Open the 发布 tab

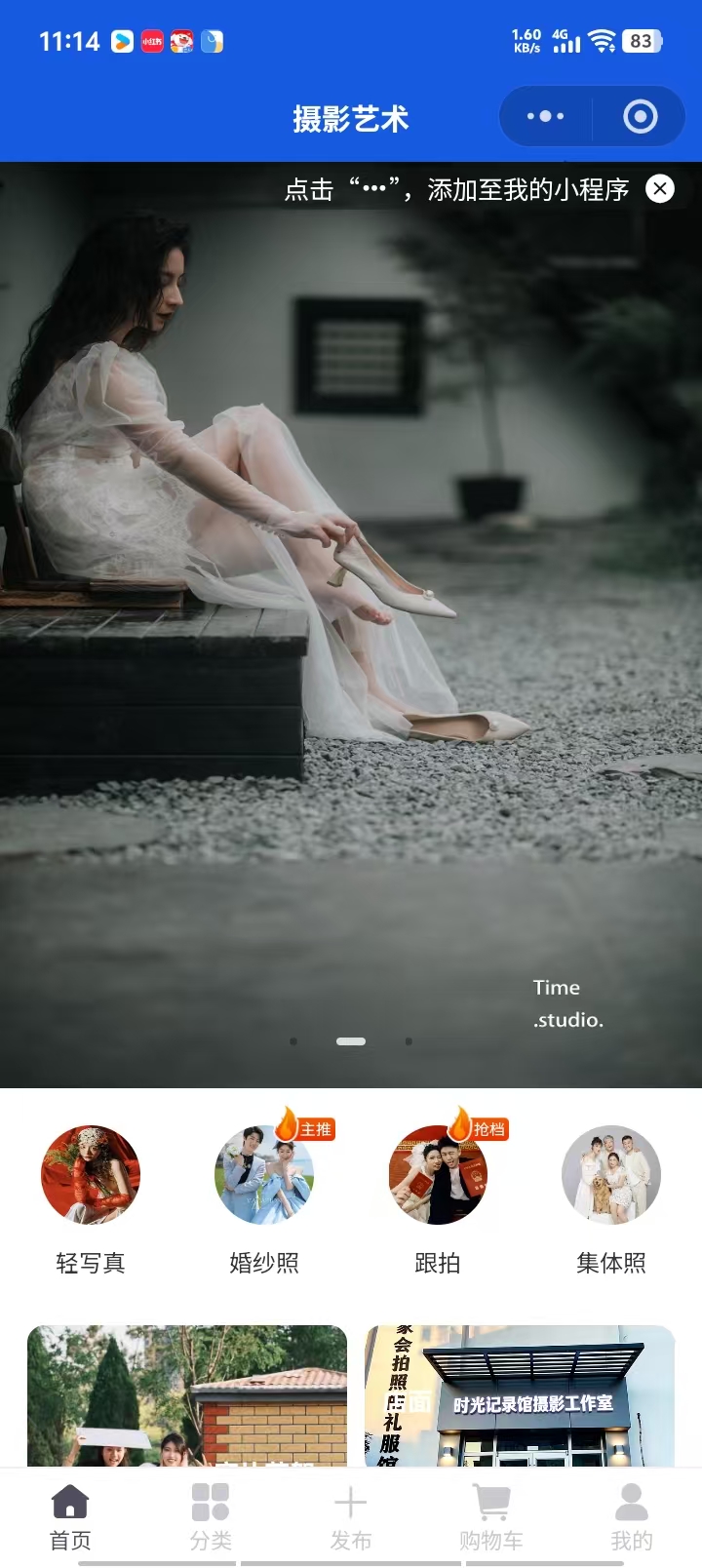pos(351,1517)
